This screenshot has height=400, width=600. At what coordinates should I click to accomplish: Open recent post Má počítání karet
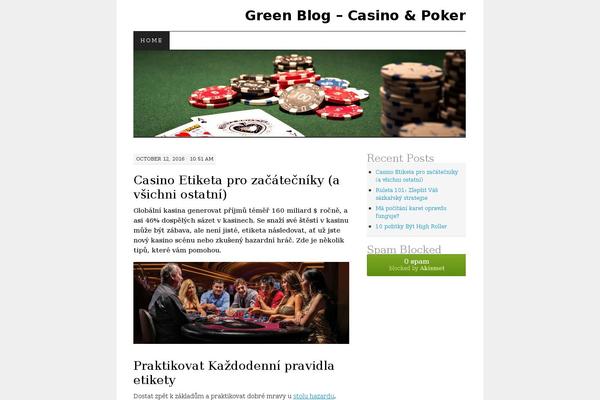(410, 211)
